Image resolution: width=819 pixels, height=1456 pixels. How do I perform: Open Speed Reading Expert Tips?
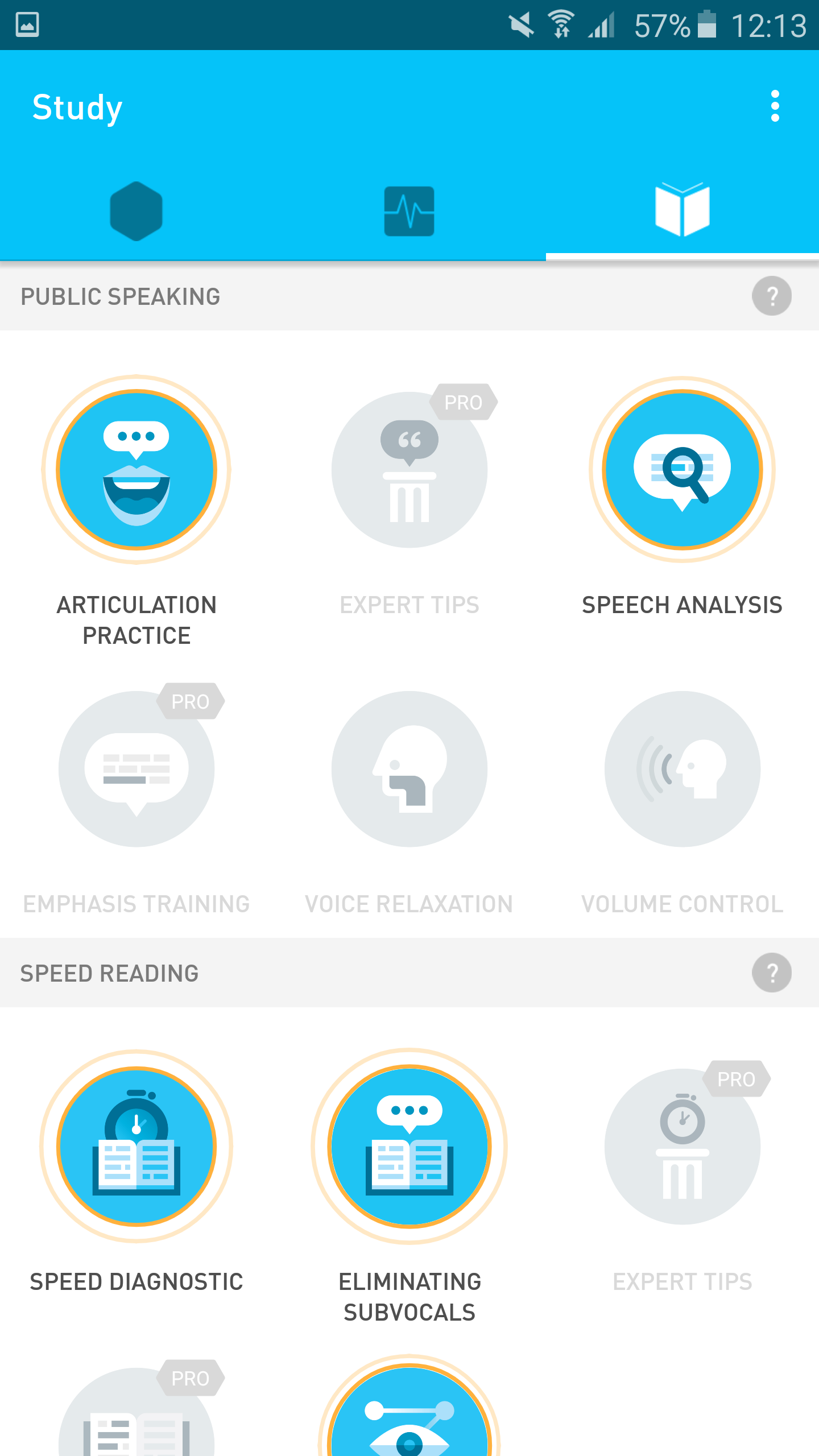682,1147
